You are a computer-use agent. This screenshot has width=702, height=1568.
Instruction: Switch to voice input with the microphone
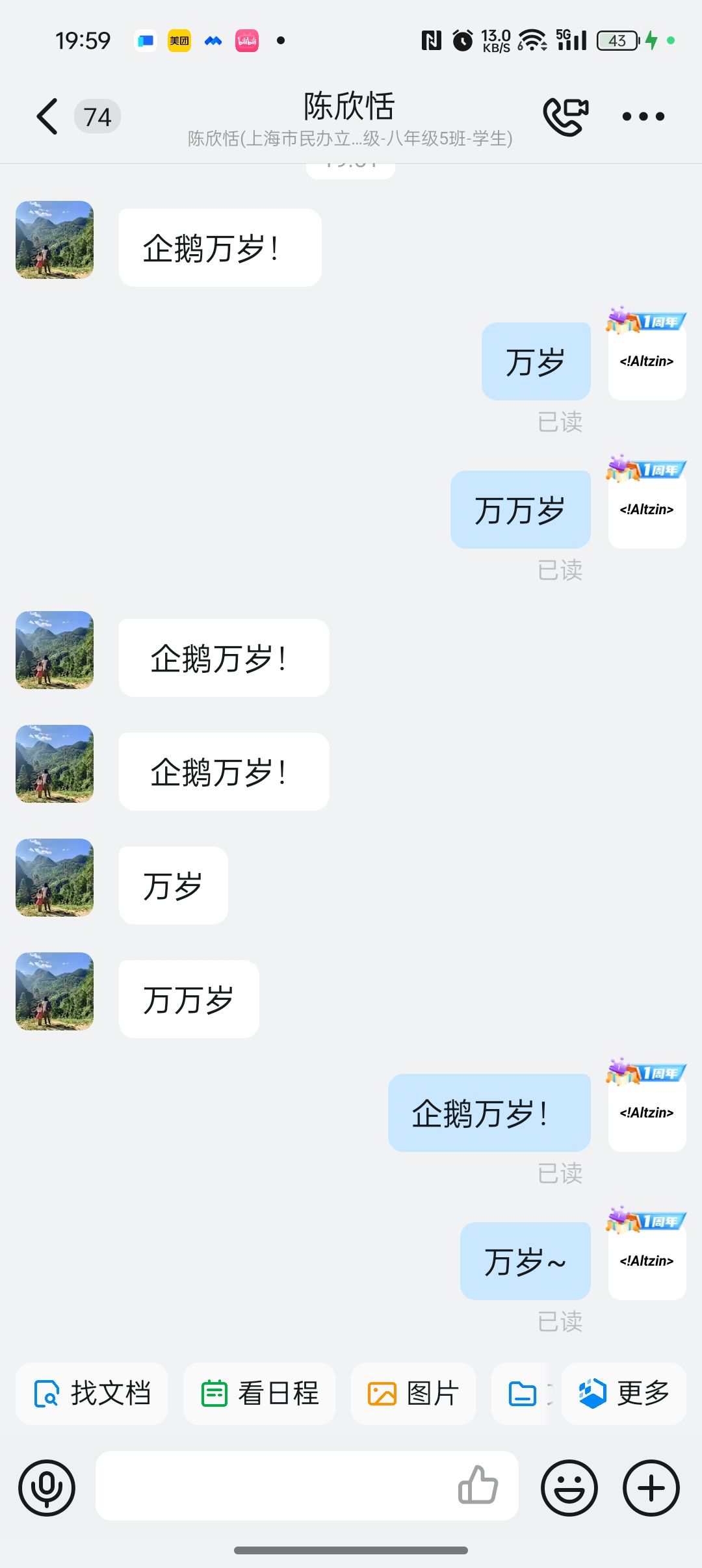tap(47, 1487)
